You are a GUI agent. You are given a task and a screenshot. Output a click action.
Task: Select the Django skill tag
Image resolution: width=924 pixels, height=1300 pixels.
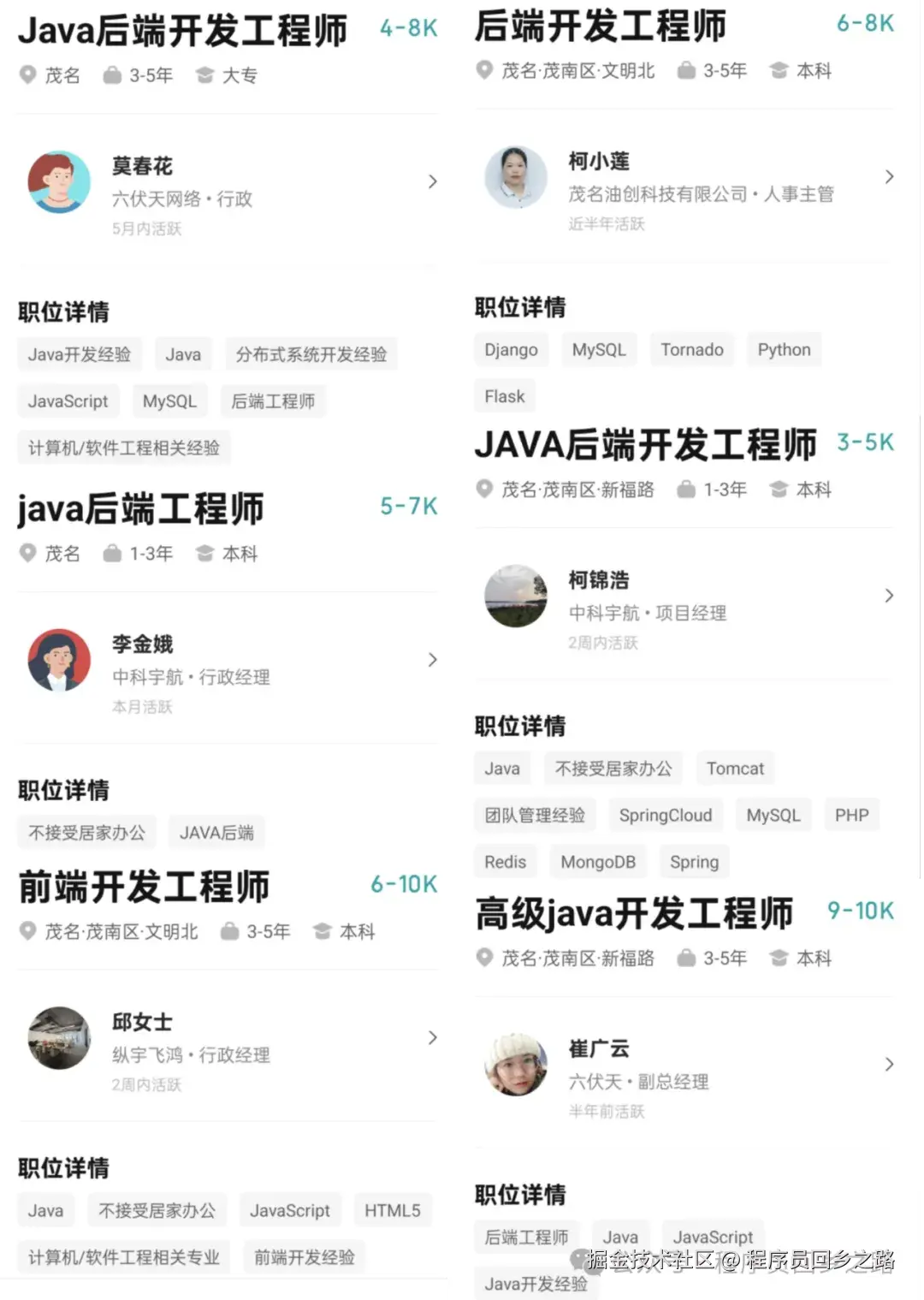pos(511,349)
